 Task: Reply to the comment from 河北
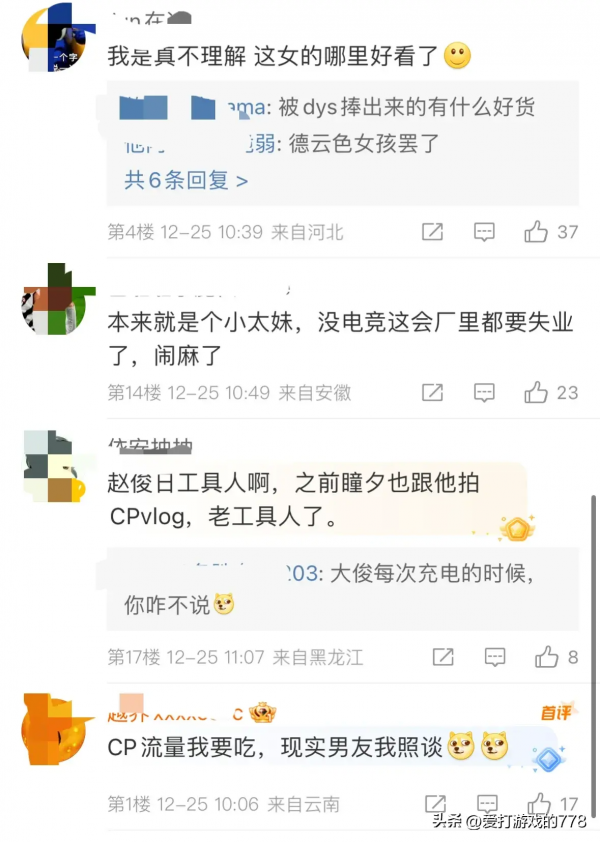[x=484, y=232]
